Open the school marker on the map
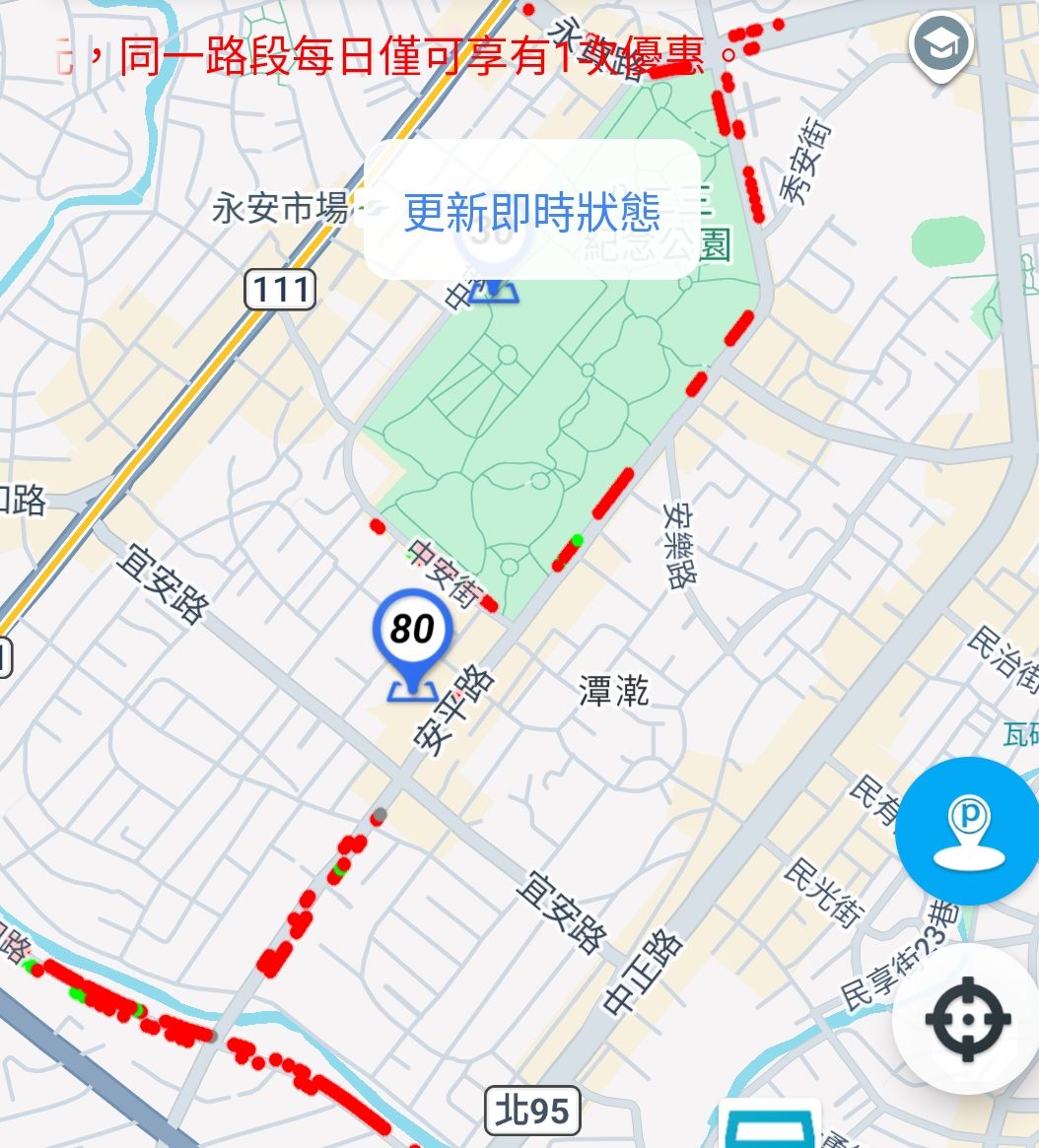This screenshot has width=1039, height=1148. click(941, 45)
